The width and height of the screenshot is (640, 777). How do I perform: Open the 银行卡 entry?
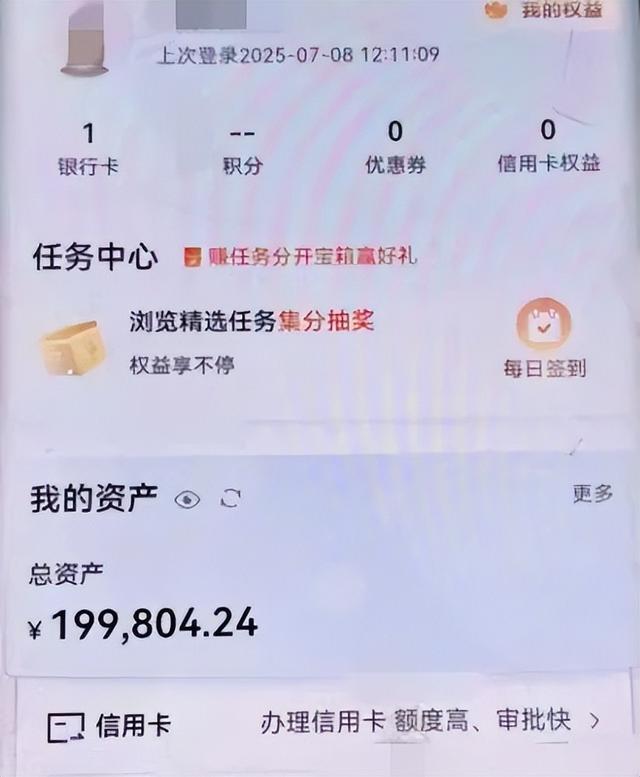88,148
